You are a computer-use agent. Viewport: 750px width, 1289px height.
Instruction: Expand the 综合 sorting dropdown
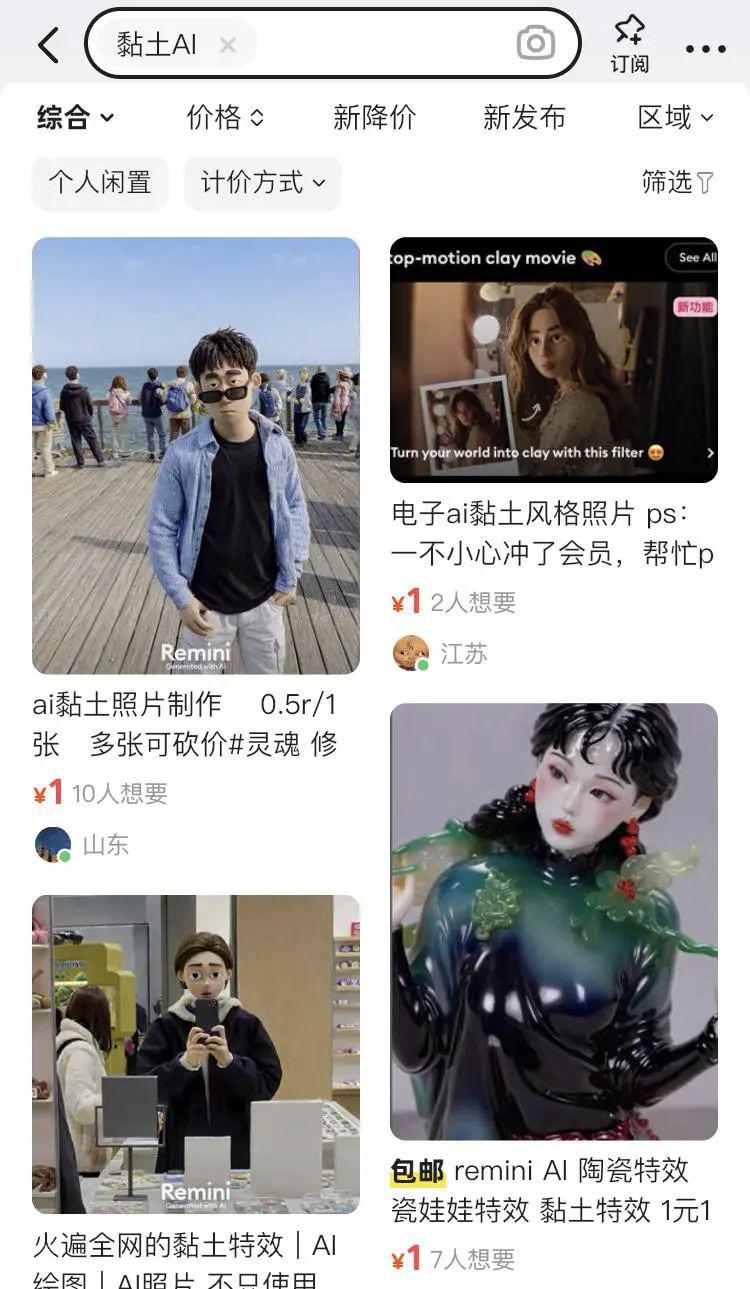[x=76, y=118]
